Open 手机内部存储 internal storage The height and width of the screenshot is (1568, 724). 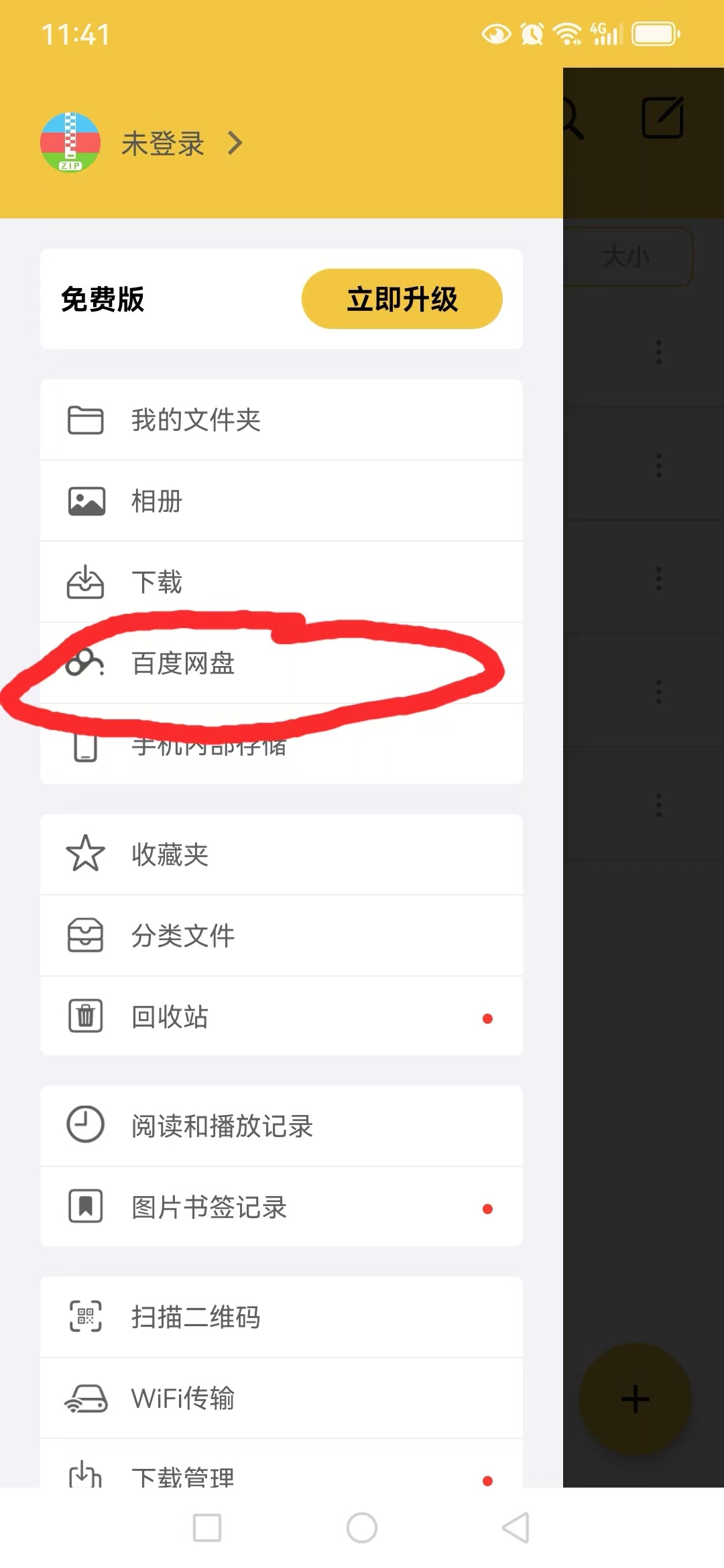[208, 746]
